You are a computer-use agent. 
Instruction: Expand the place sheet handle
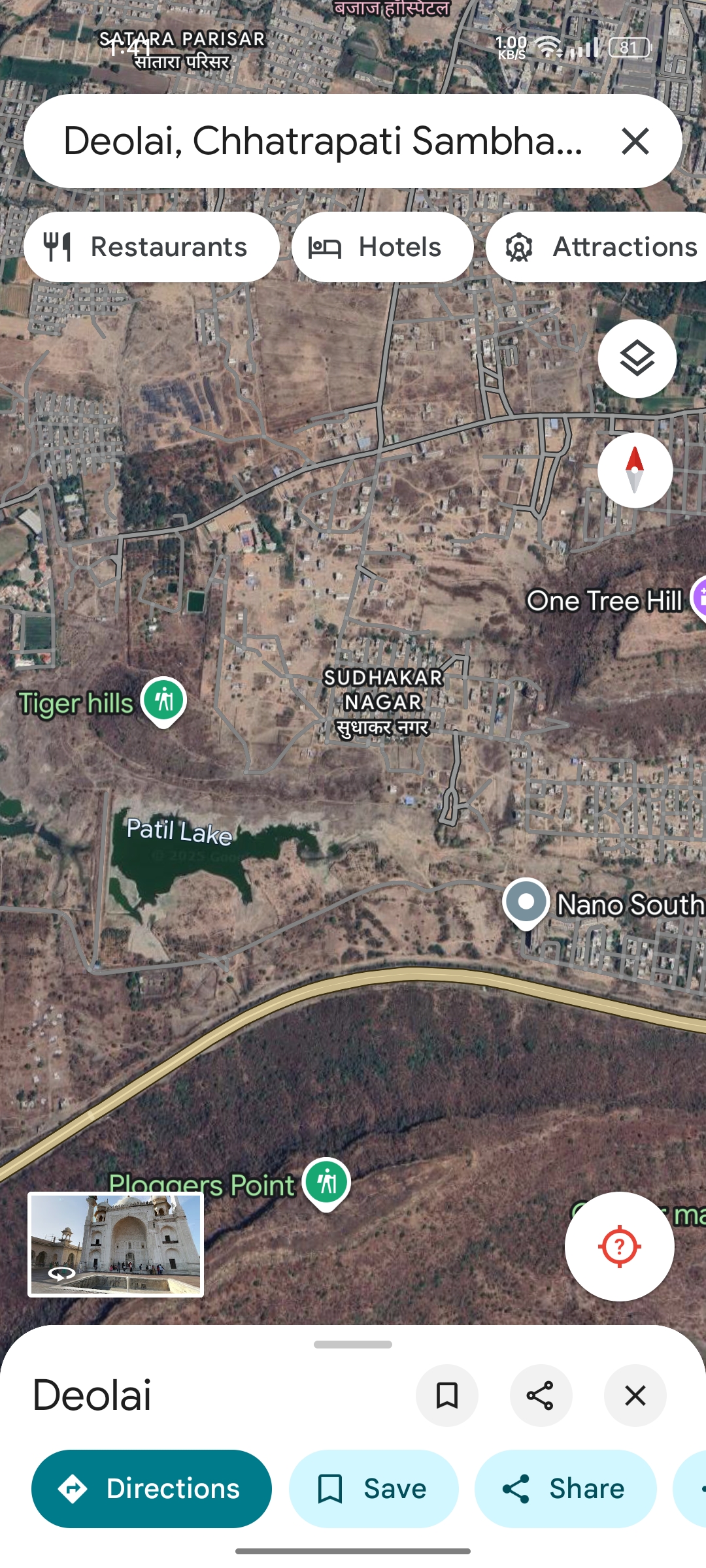(x=353, y=1345)
